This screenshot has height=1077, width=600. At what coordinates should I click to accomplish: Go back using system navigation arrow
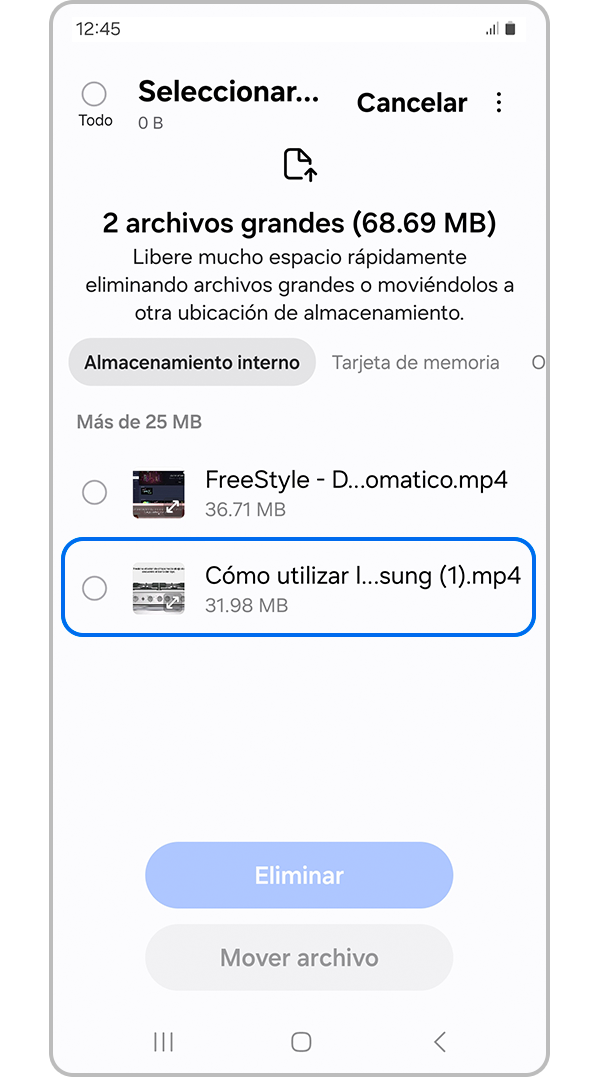pos(439,1042)
